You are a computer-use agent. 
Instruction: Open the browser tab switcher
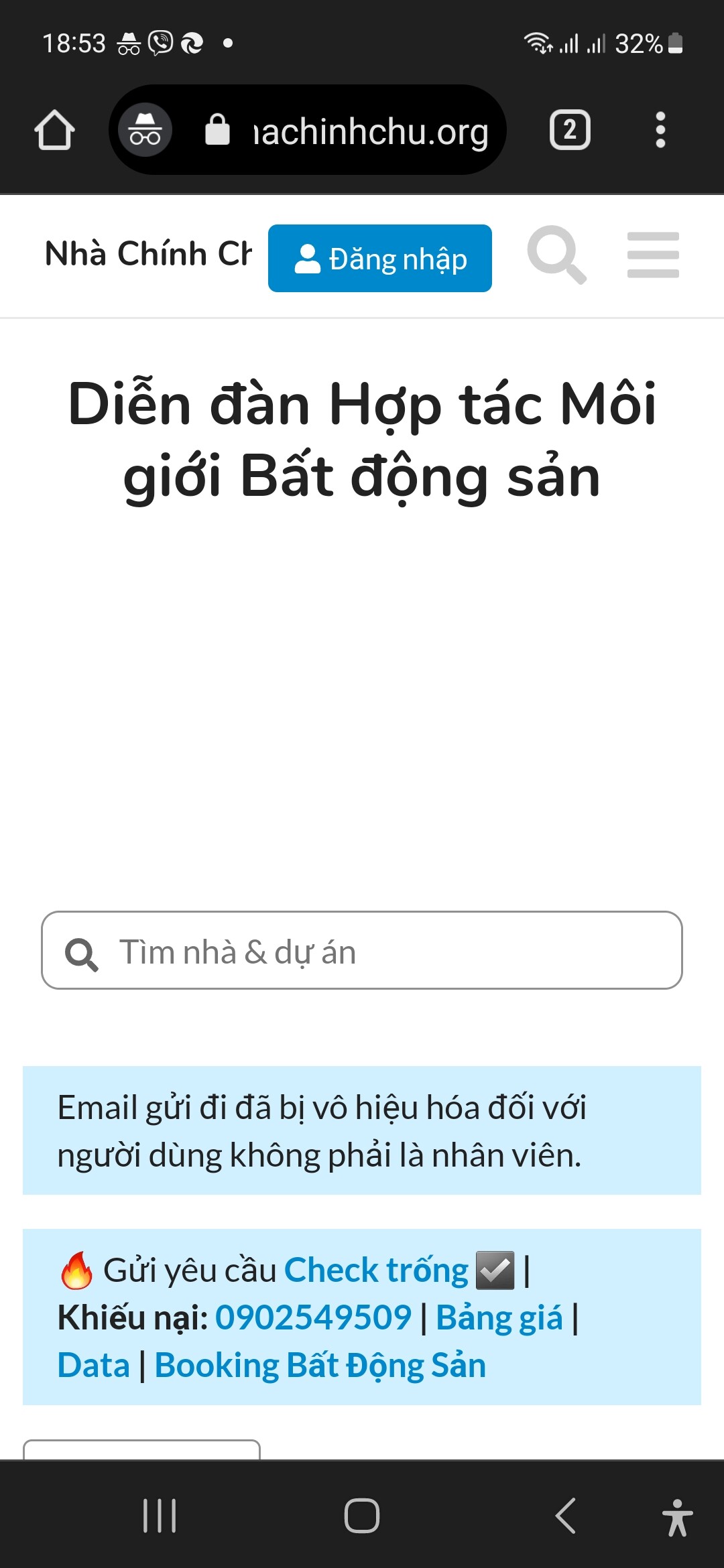tap(570, 130)
